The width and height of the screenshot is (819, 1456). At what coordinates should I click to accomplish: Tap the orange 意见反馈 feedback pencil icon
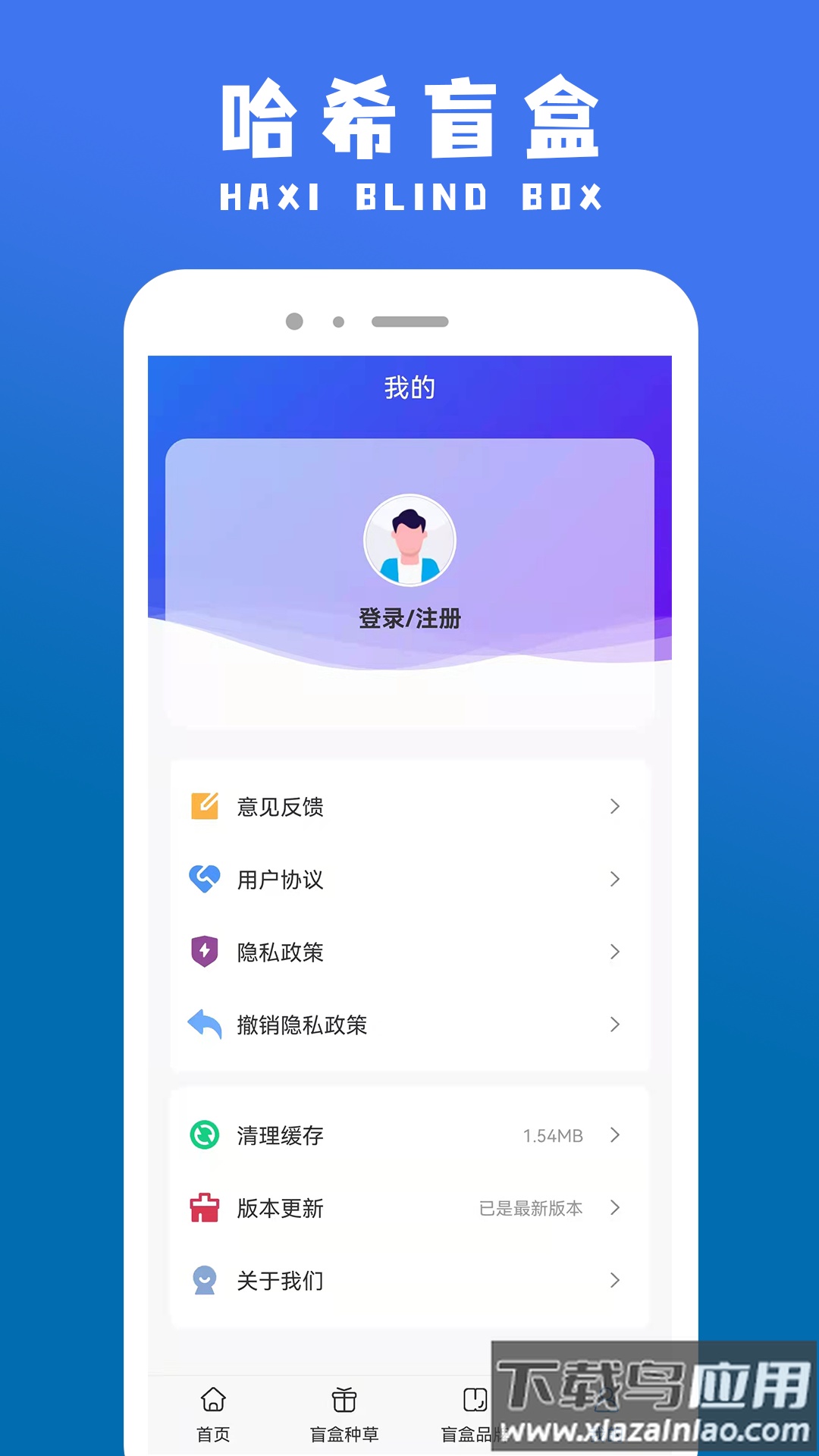202,807
